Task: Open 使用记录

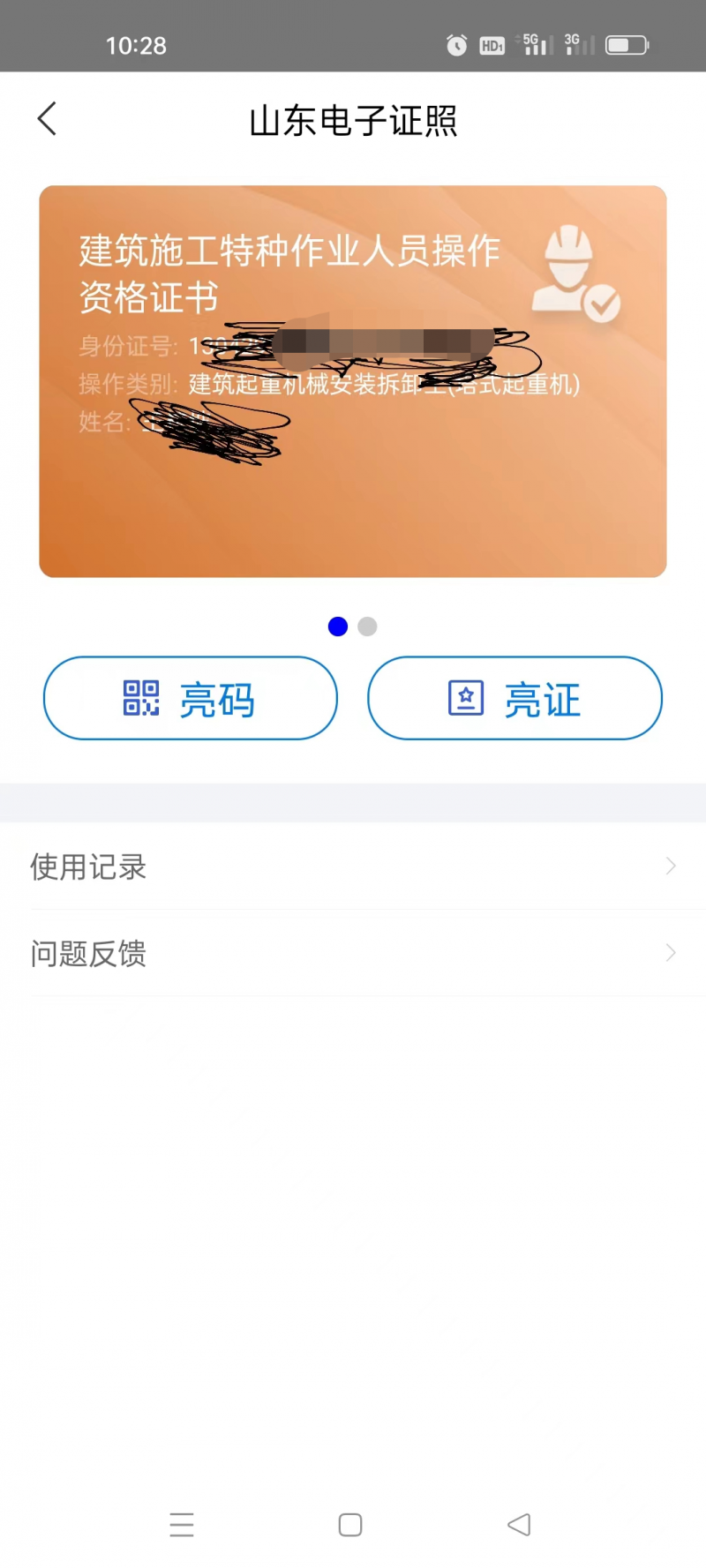Action: (x=353, y=867)
